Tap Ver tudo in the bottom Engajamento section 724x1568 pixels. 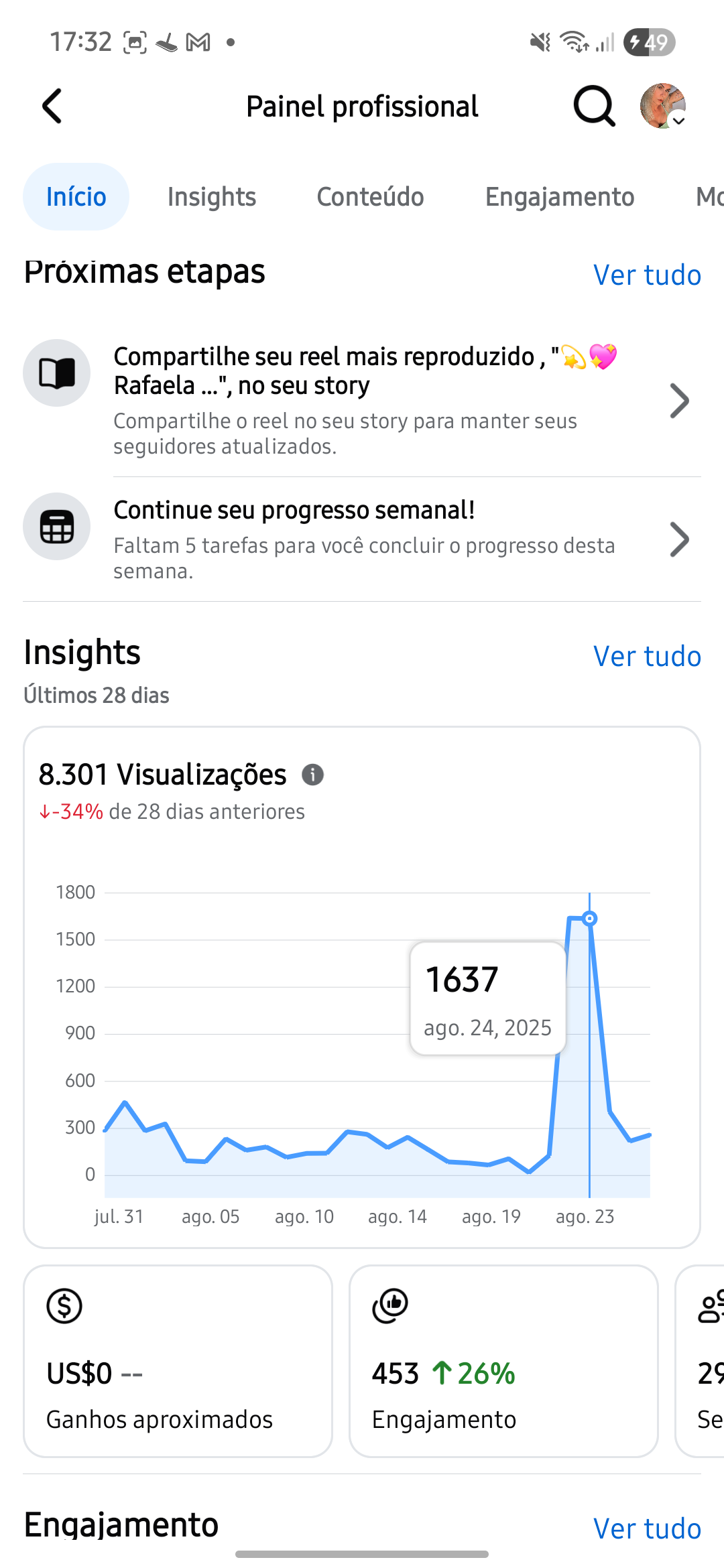647,1528
